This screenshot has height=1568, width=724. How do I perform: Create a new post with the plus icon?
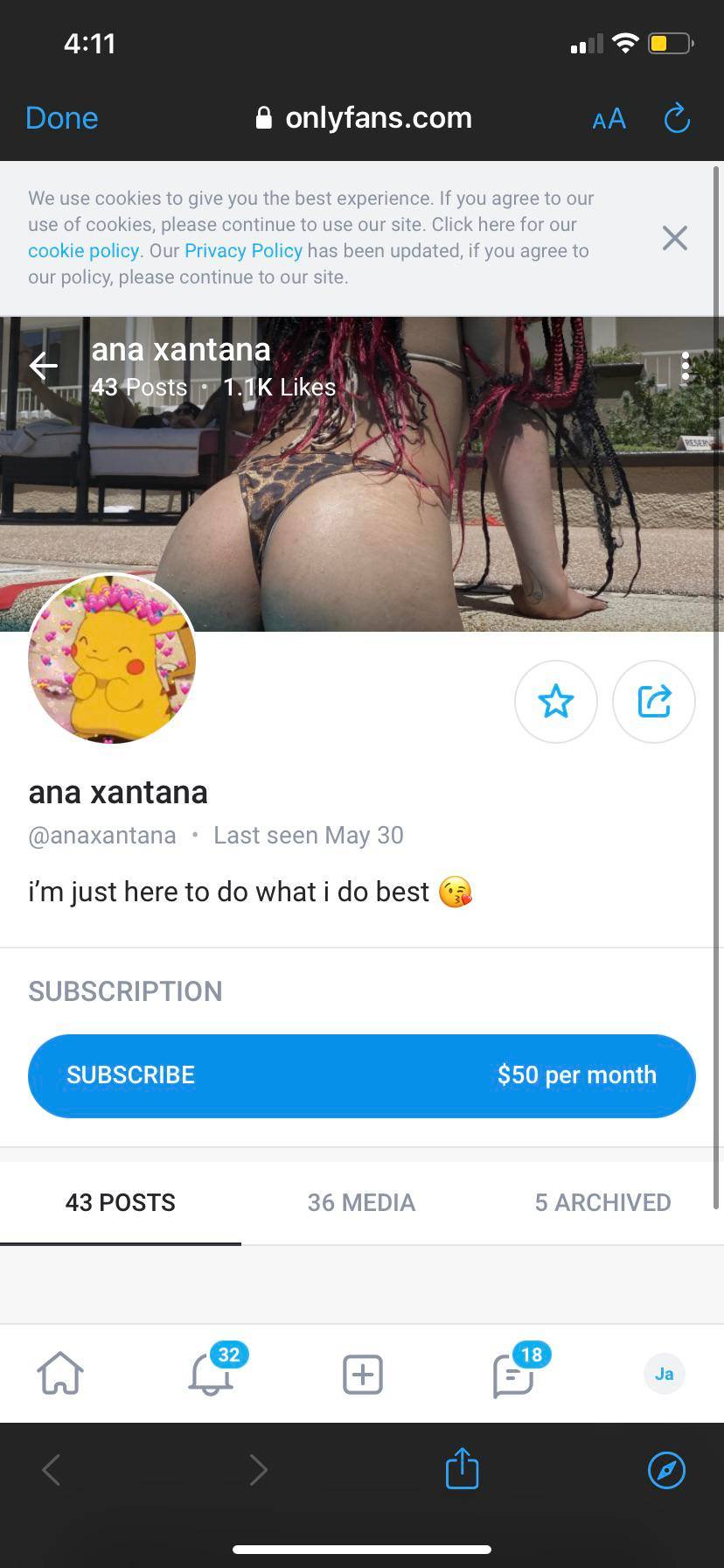pyautogui.click(x=362, y=1374)
